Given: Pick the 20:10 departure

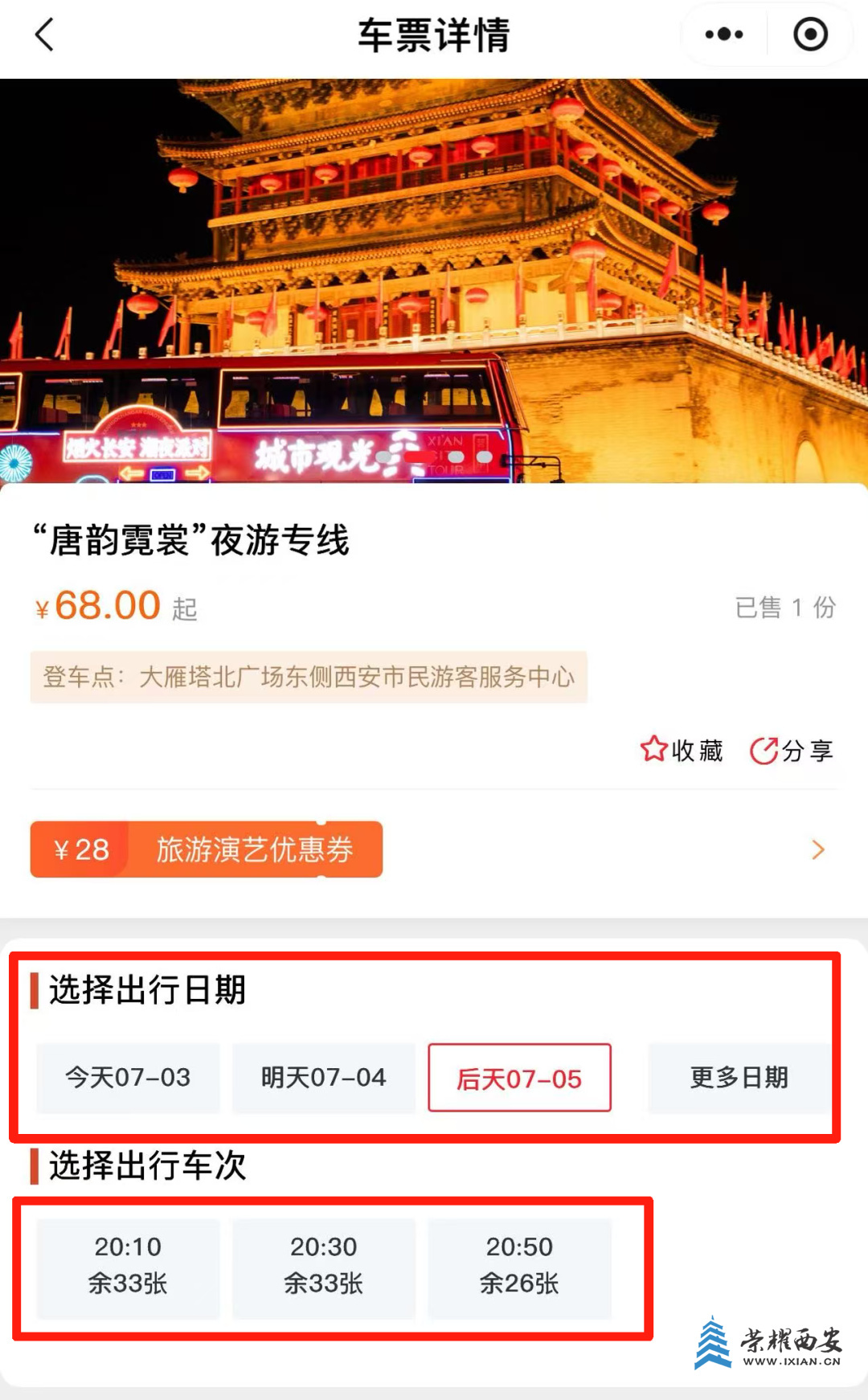Looking at the screenshot, I should (x=128, y=1265).
